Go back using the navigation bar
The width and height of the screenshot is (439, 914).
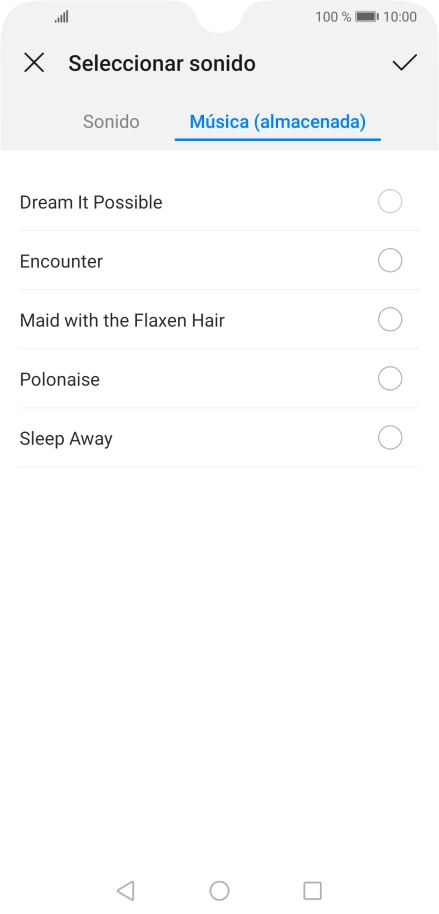pyautogui.click(x=126, y=891)
